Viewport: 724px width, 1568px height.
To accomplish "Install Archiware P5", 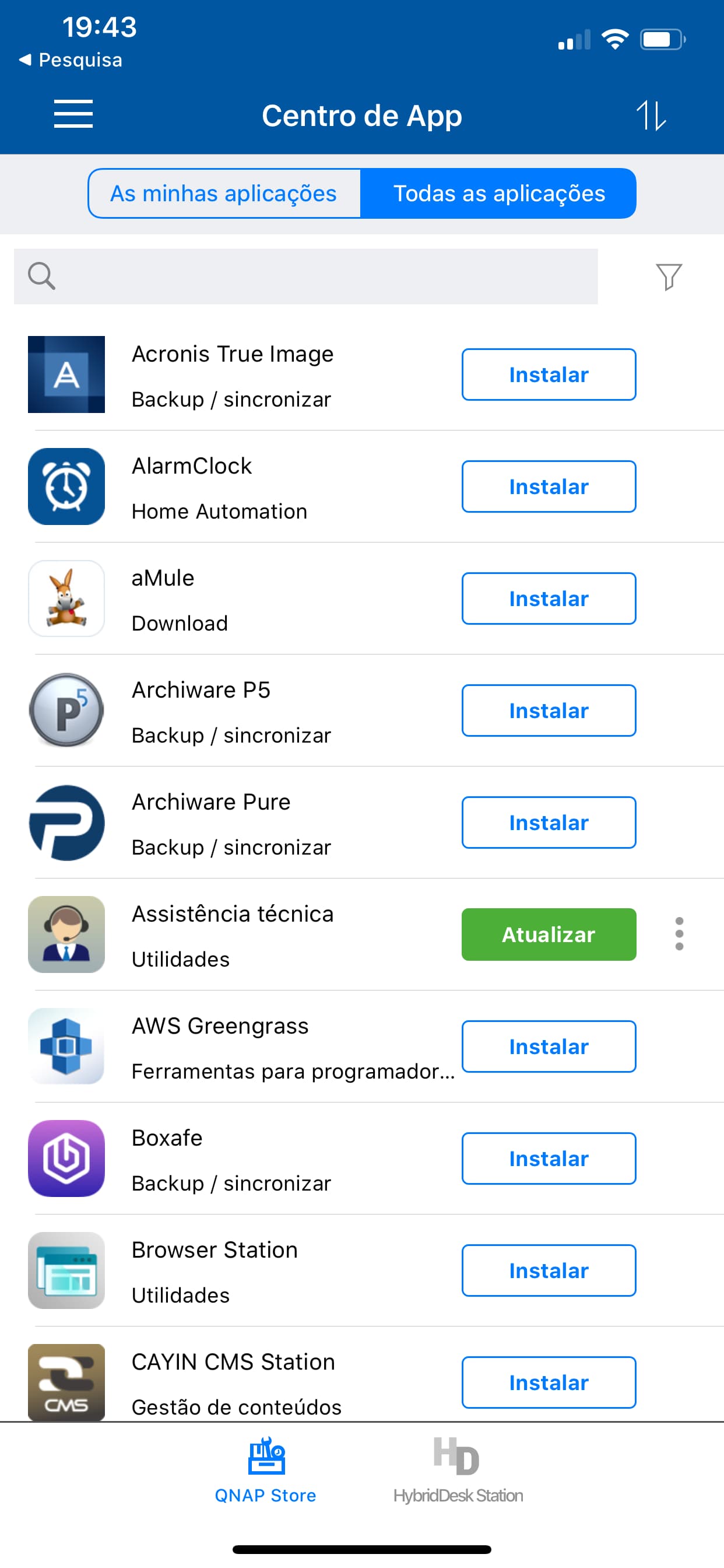I will tap(548, 710).
